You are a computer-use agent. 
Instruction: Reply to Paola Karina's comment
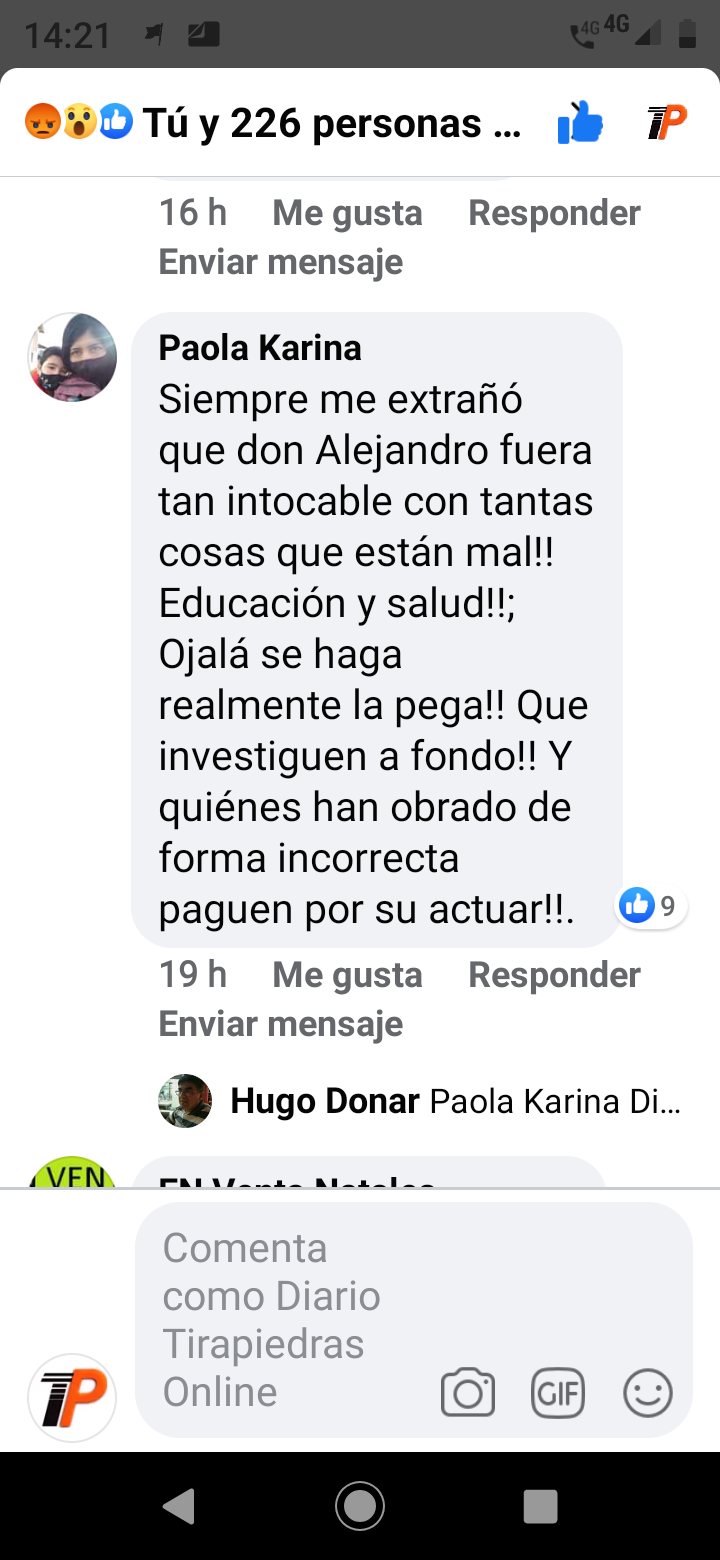(x=554, y=975)
